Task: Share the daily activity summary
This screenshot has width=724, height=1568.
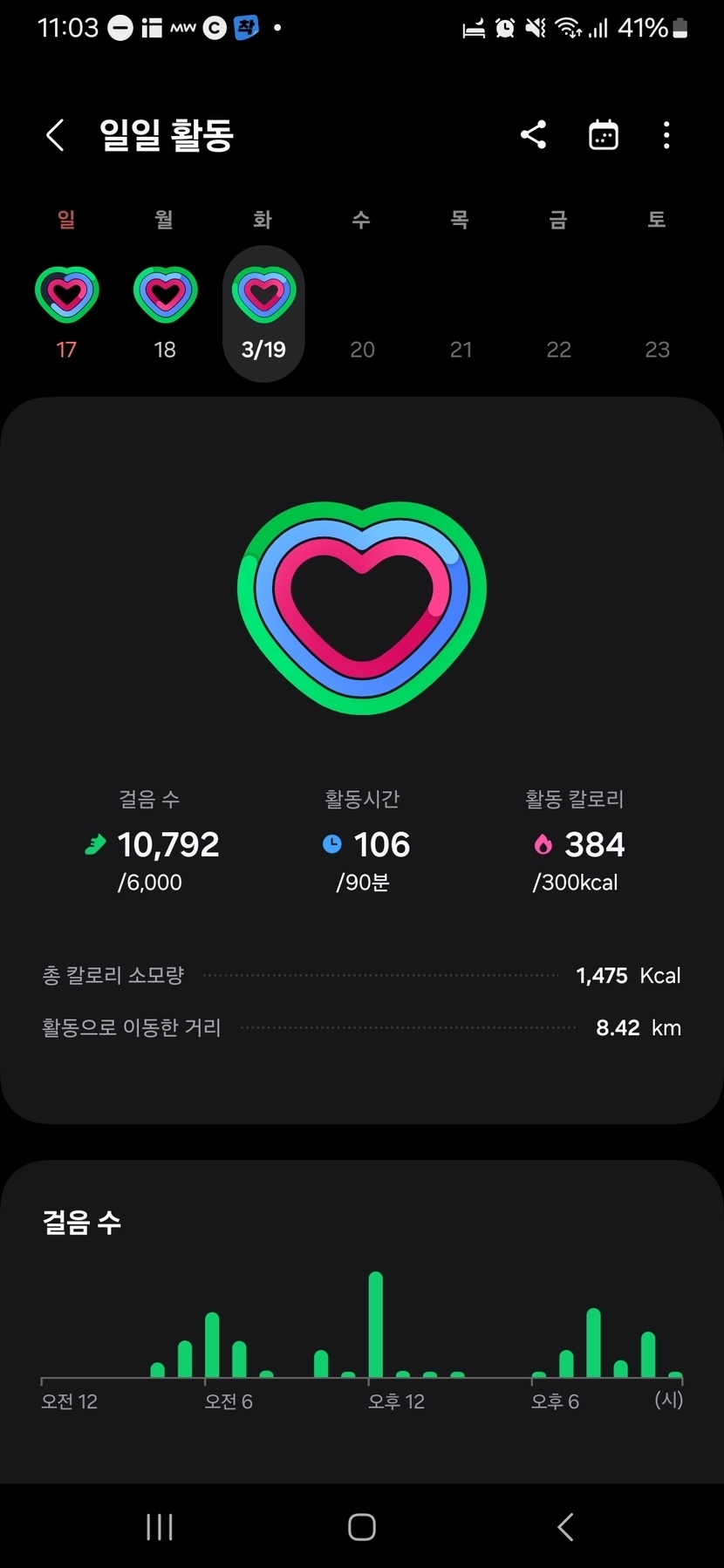Action: [533, 135]
